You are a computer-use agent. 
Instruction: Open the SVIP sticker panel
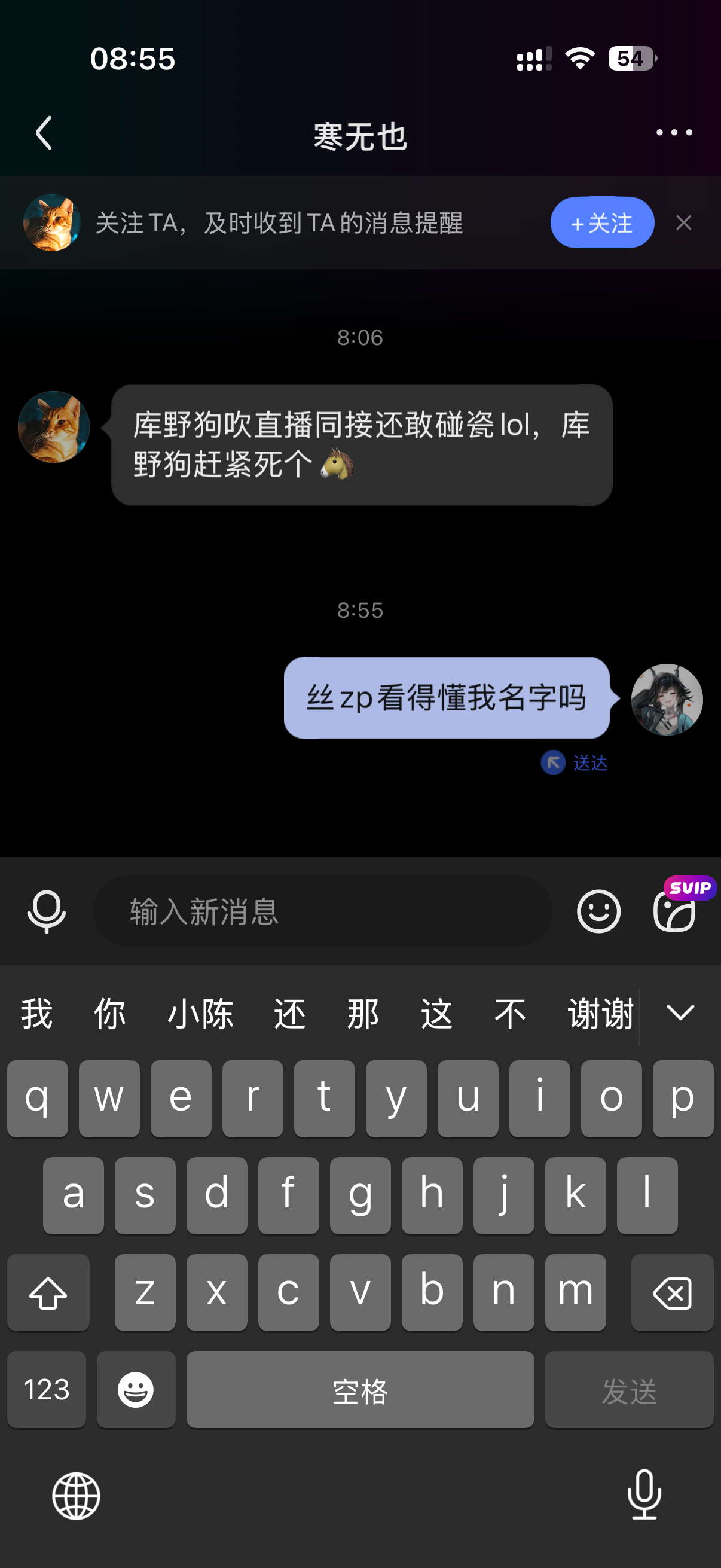(675, 911)
